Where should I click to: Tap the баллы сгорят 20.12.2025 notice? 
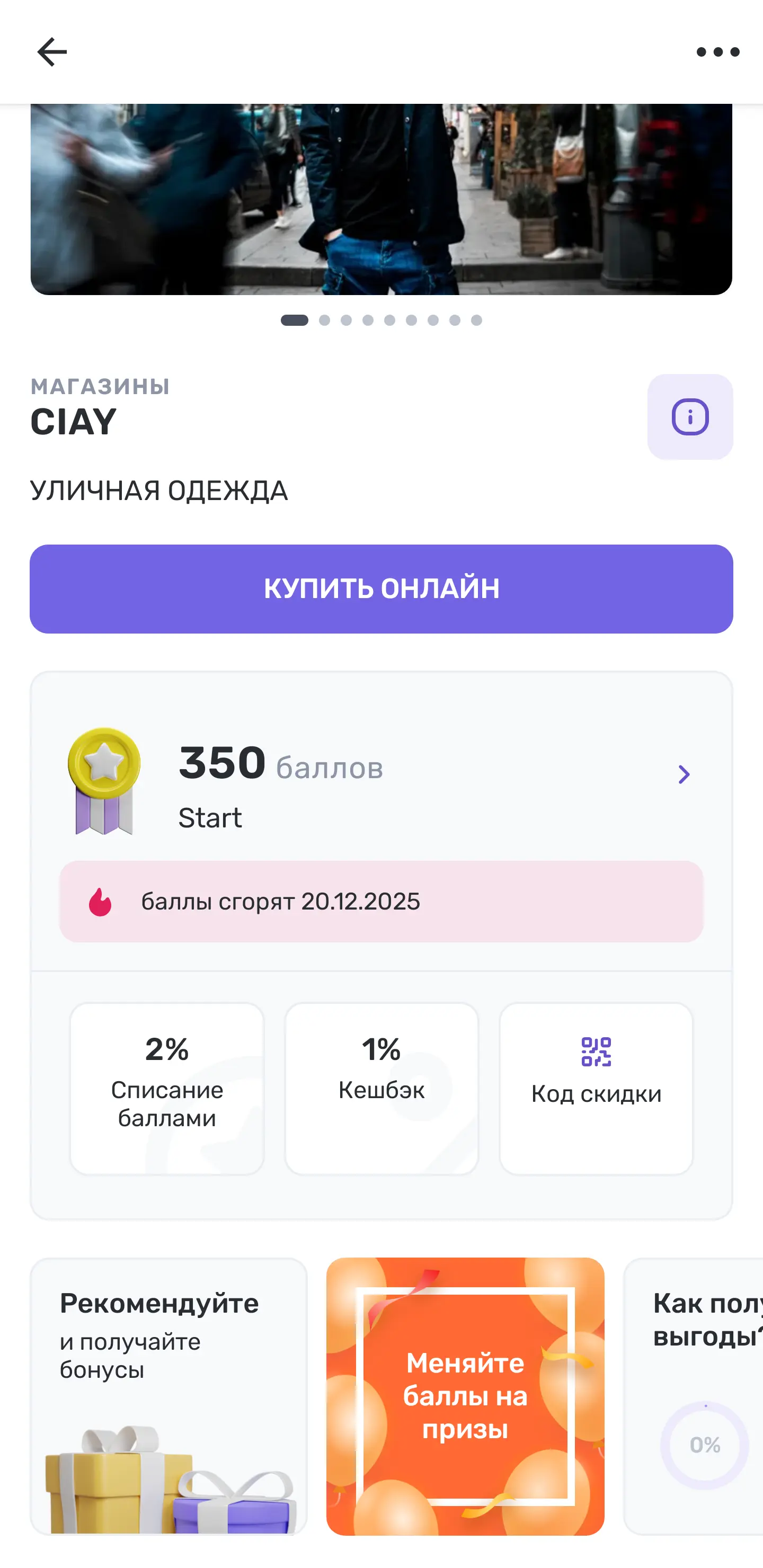381,902
